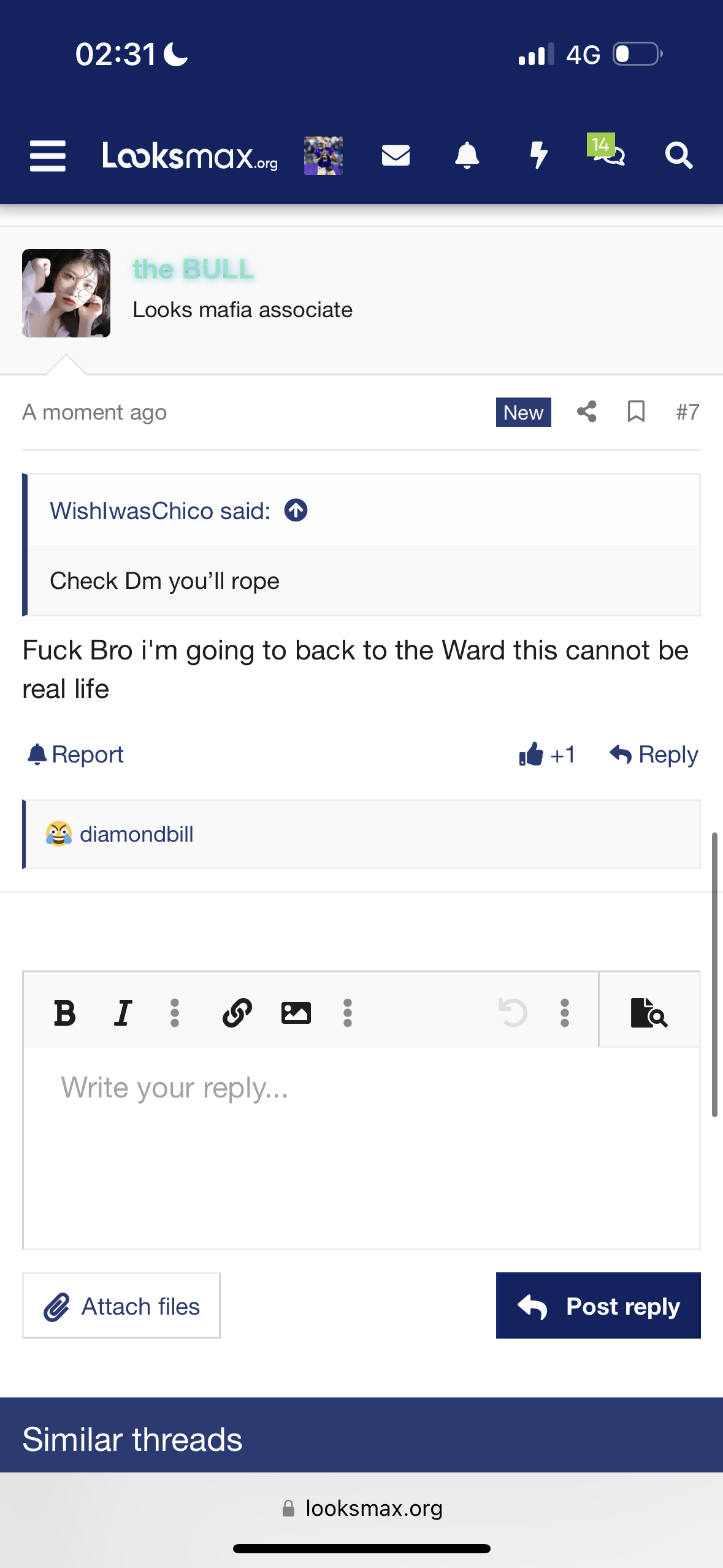Open the What's new lightning icon
Screen dimensions: 723x1568
pos(538,156)
